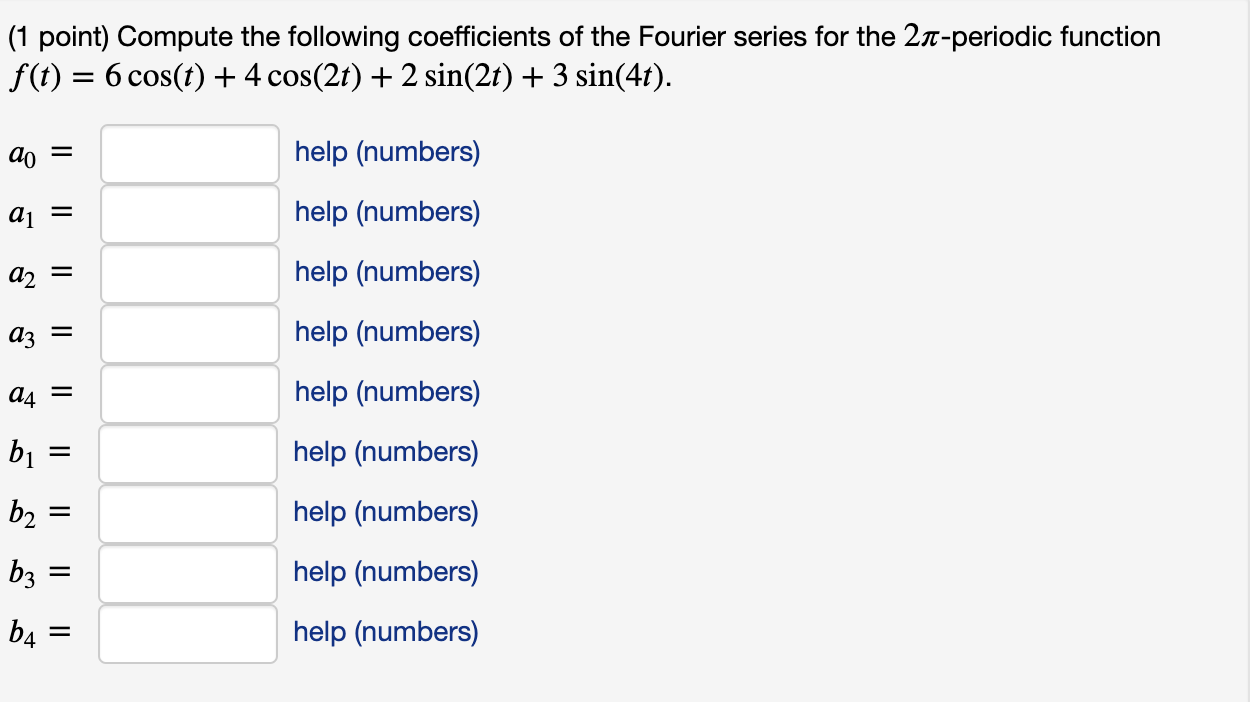Viewport: 1258px width, 704px height.
Task: Focus the a1 coefficient field
Action: click(x=190, y=214)
